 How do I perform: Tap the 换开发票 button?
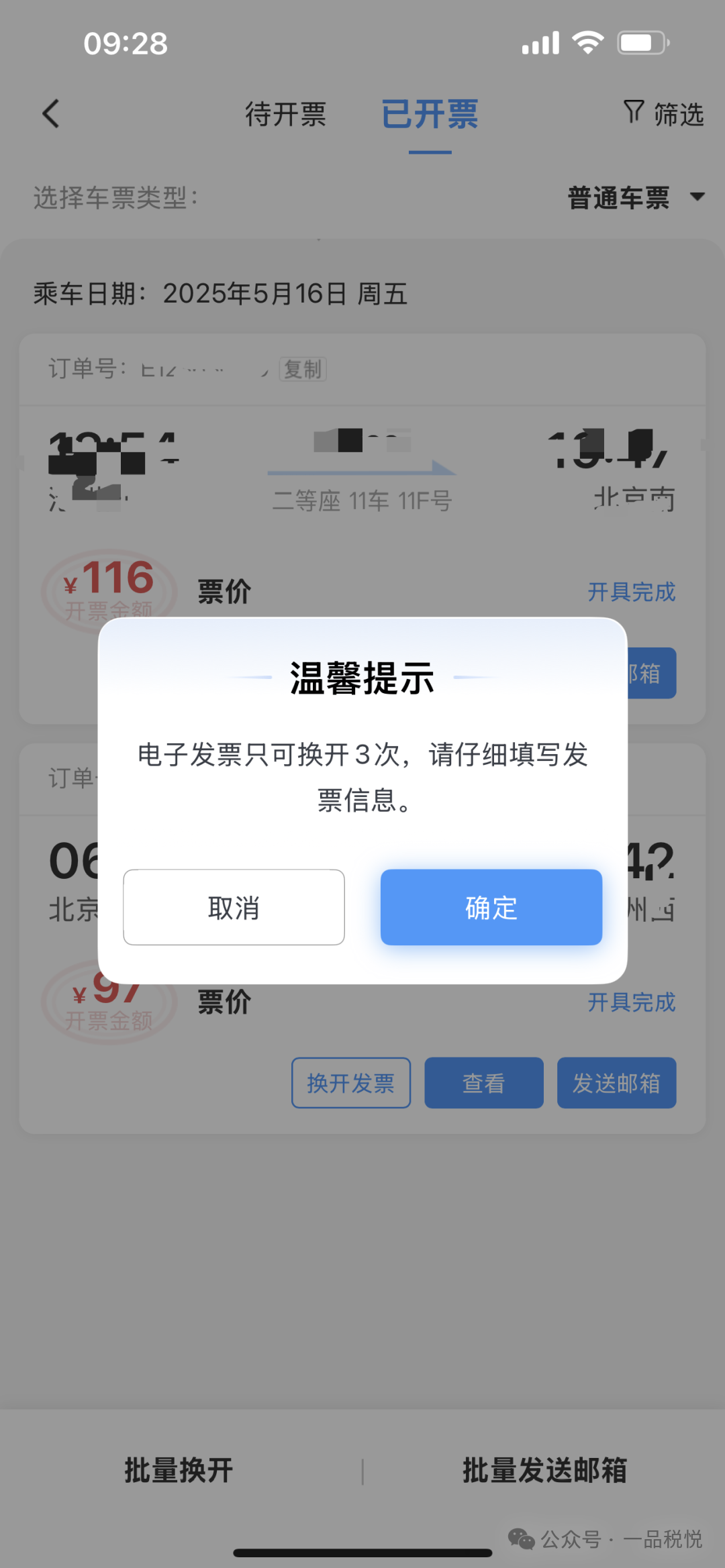pyautogui.click(x=350, y=1083)
